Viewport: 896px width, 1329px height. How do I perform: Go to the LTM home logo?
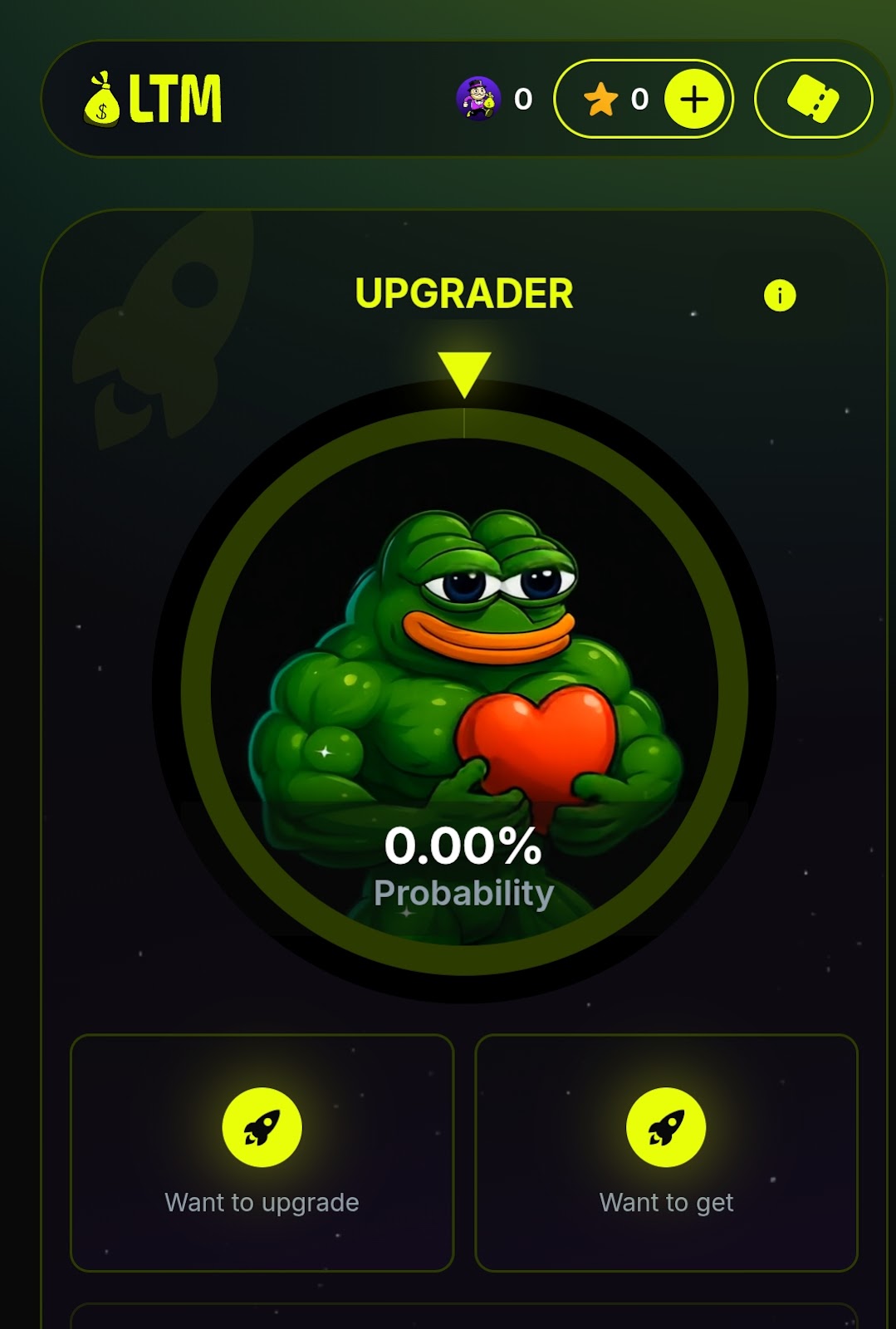pyautogui.click(x=154, y=99)
